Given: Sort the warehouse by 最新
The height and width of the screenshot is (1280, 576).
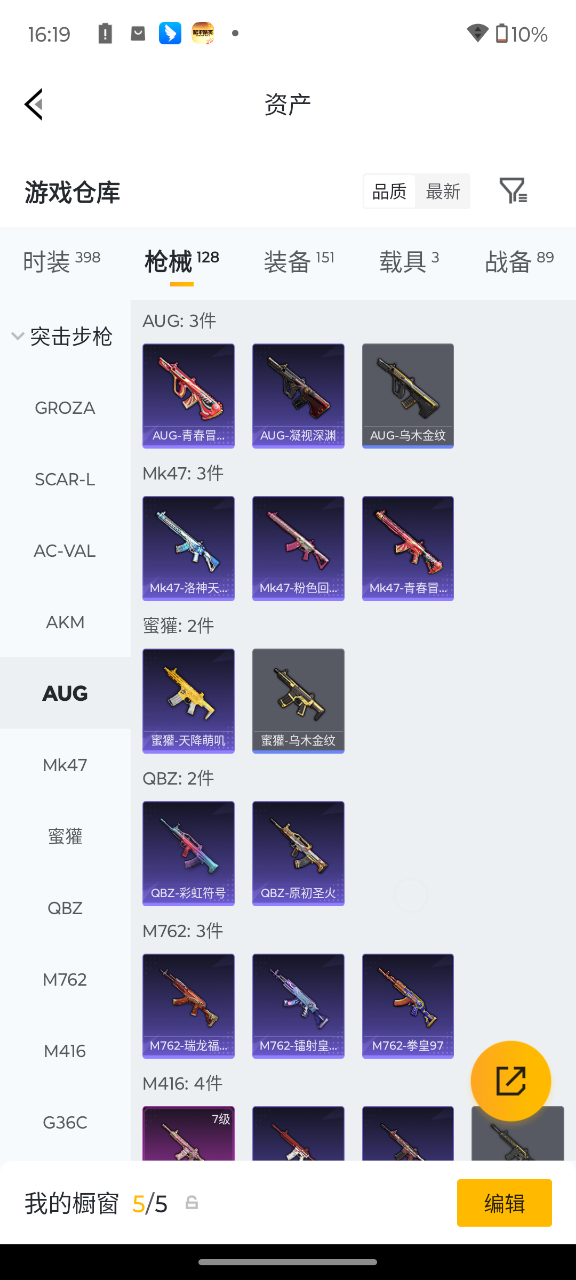Looking at the screenshot, I should [x=443, y=192].
